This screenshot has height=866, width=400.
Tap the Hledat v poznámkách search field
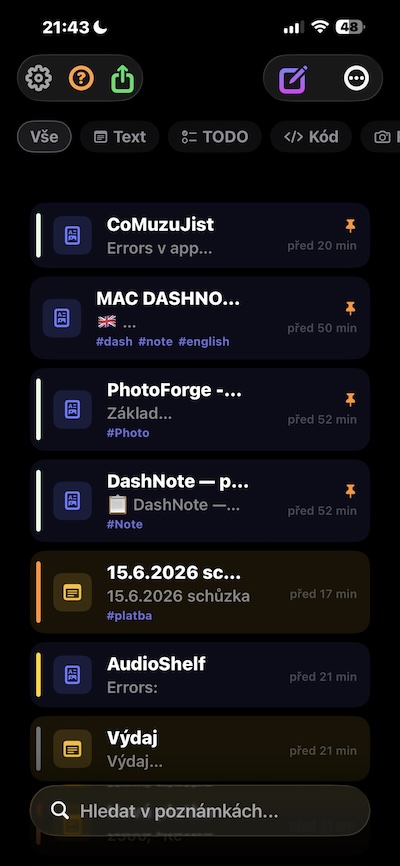pos(200,811)
